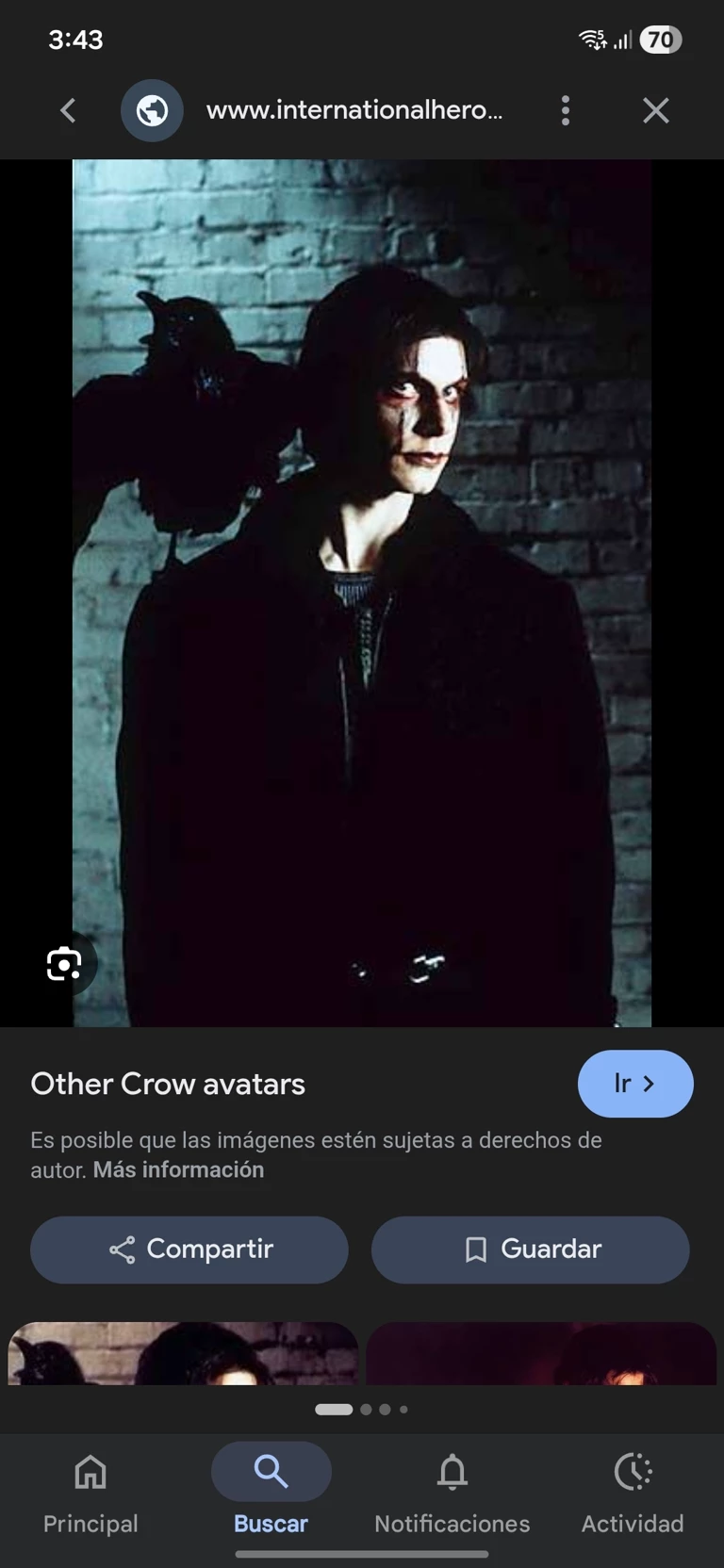Image resolution: width=724 pixels, height=1568 pixels.
Task: Open the related image with the brick wall
Action: [183, 1353]
